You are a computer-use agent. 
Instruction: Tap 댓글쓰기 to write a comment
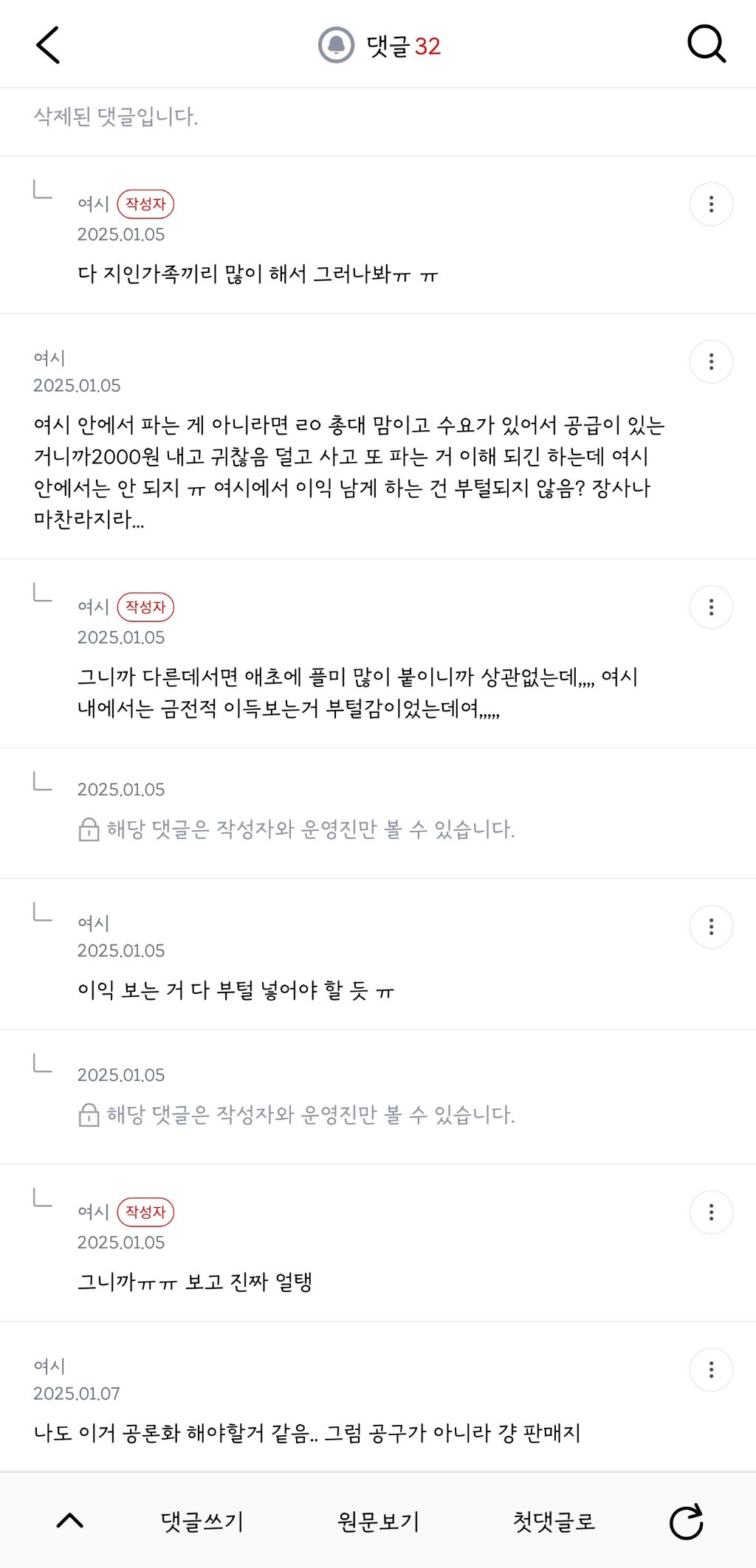click(202, 1521)
